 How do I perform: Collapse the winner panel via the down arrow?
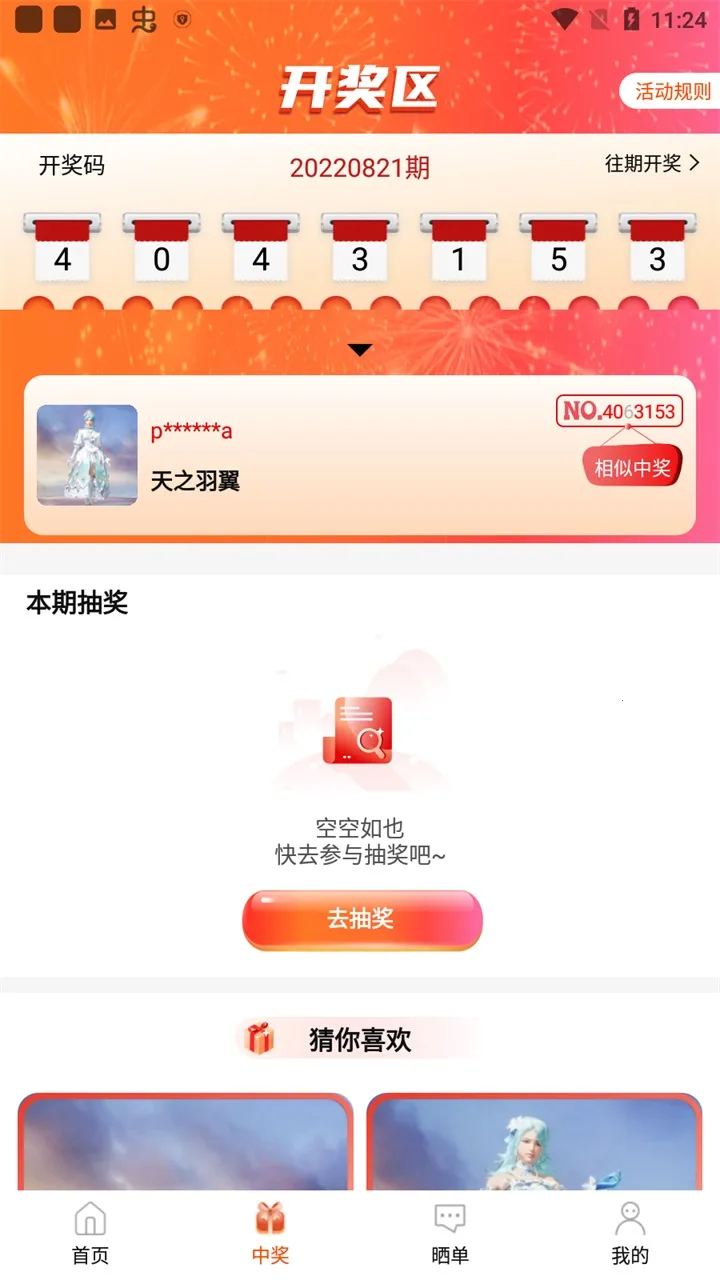point(360,349)
